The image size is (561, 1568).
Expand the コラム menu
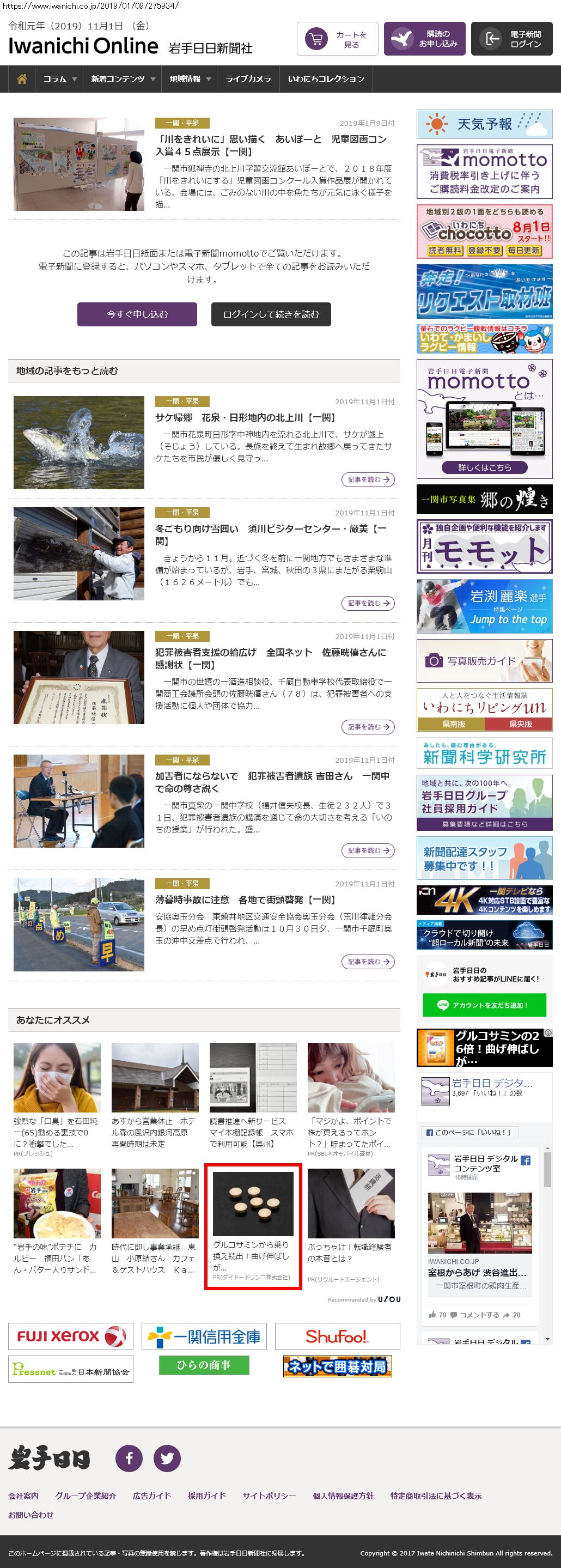(59, 79)
